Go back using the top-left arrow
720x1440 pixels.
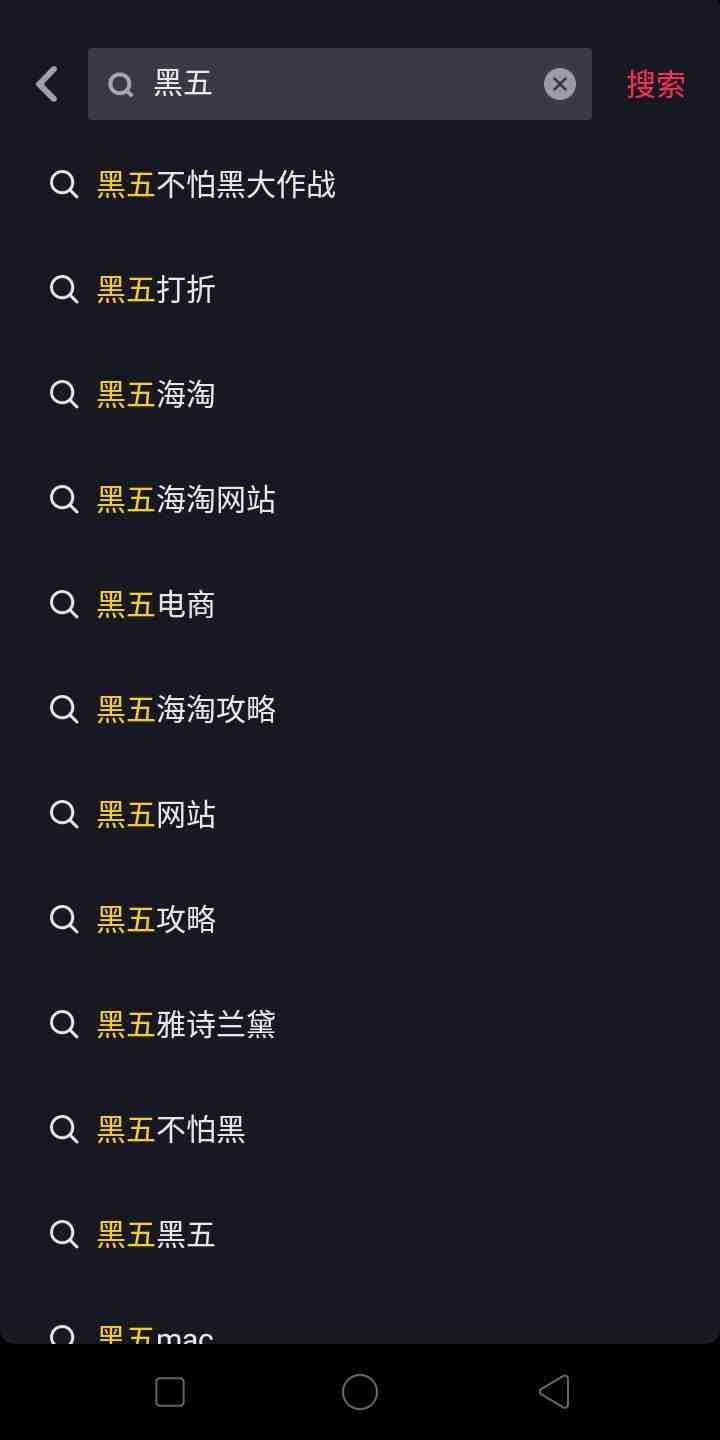[x=47, y=84]
